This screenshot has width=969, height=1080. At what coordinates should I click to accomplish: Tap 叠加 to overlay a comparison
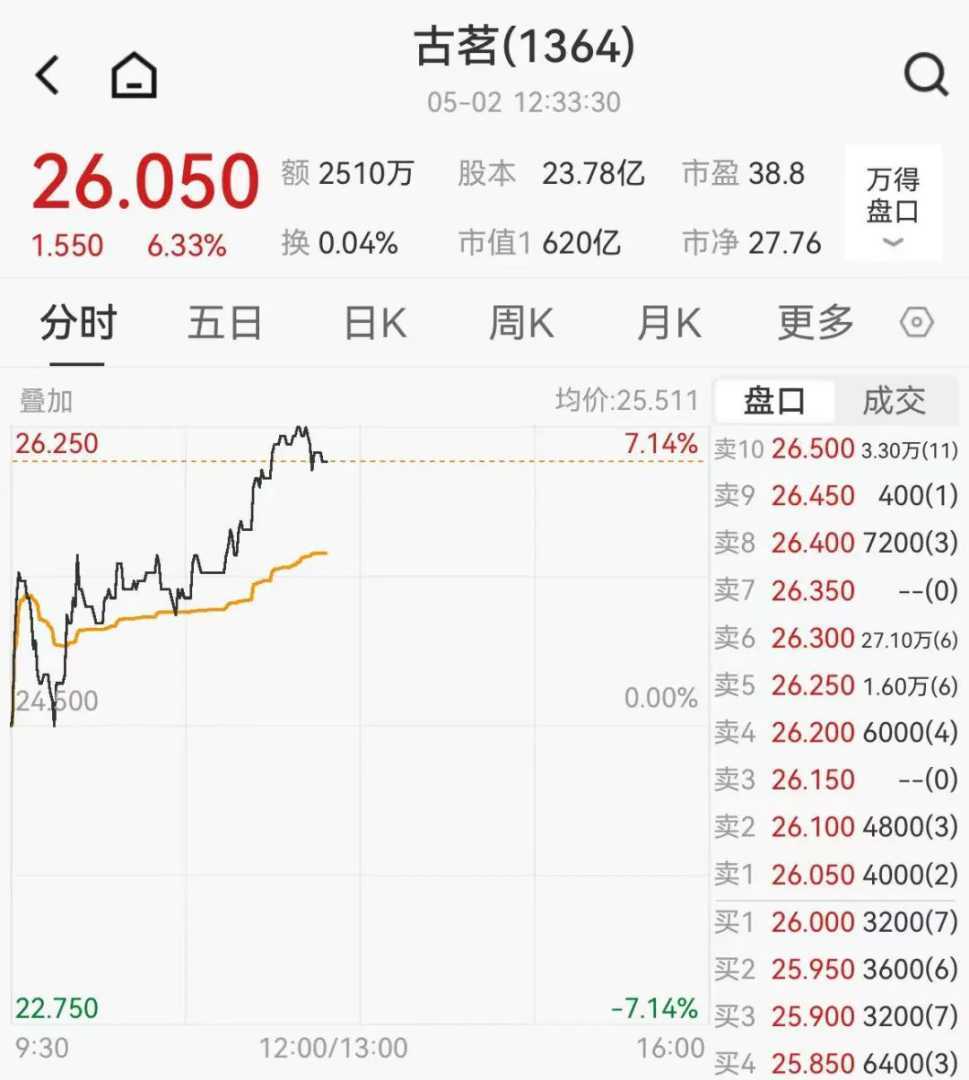click(46, 401)
